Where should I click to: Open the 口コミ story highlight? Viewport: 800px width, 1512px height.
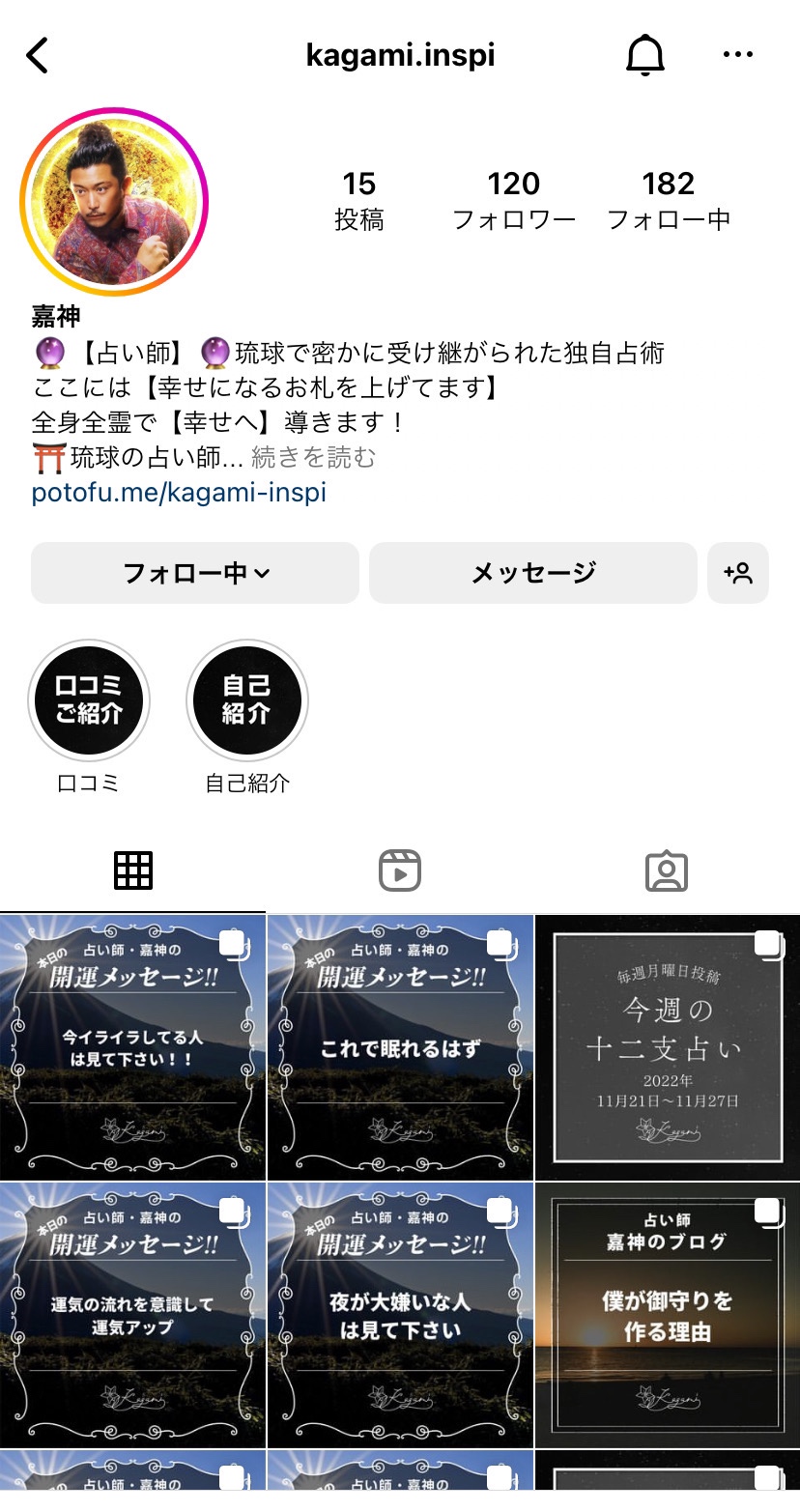pos(89,701)
